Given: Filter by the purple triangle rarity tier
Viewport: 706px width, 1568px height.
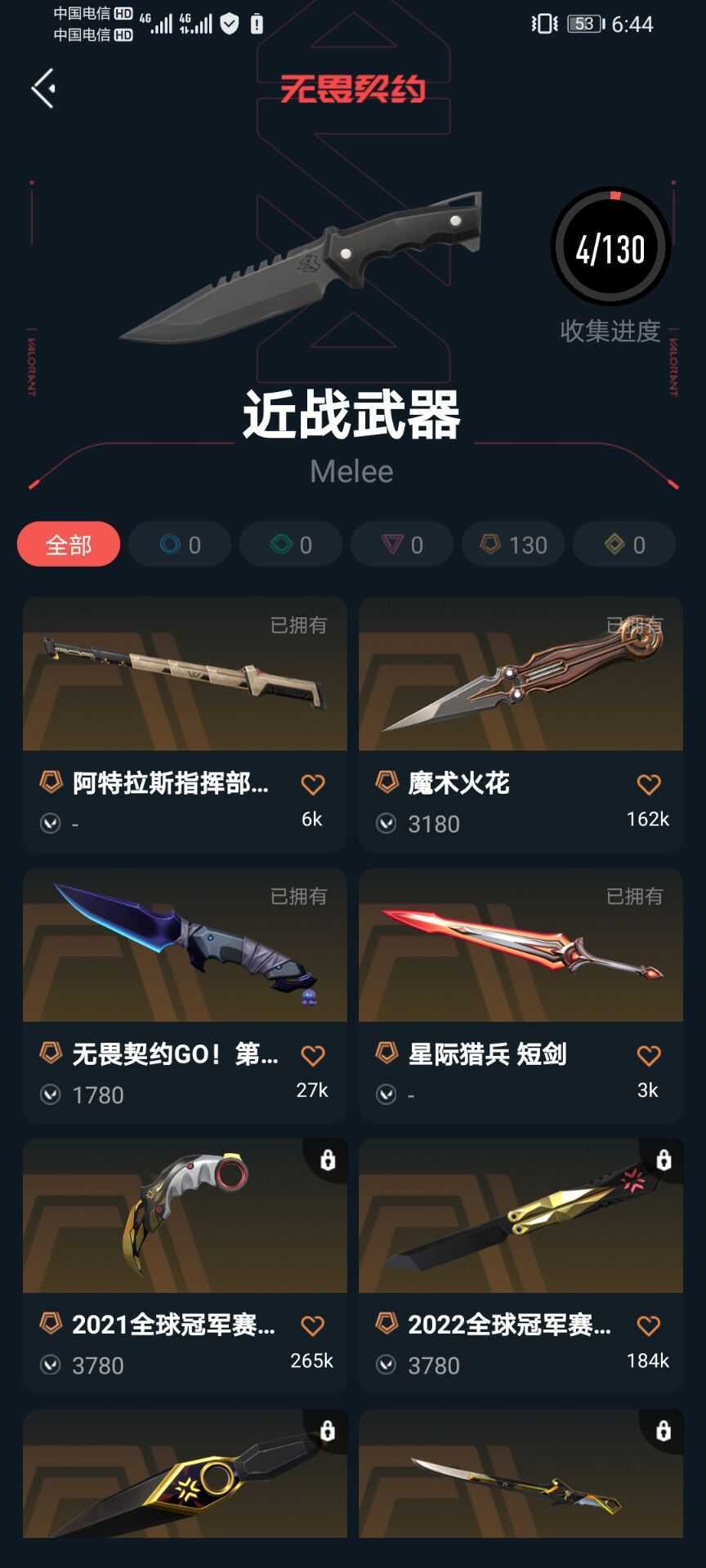Looking at the screenshot, I should point(402,544).
